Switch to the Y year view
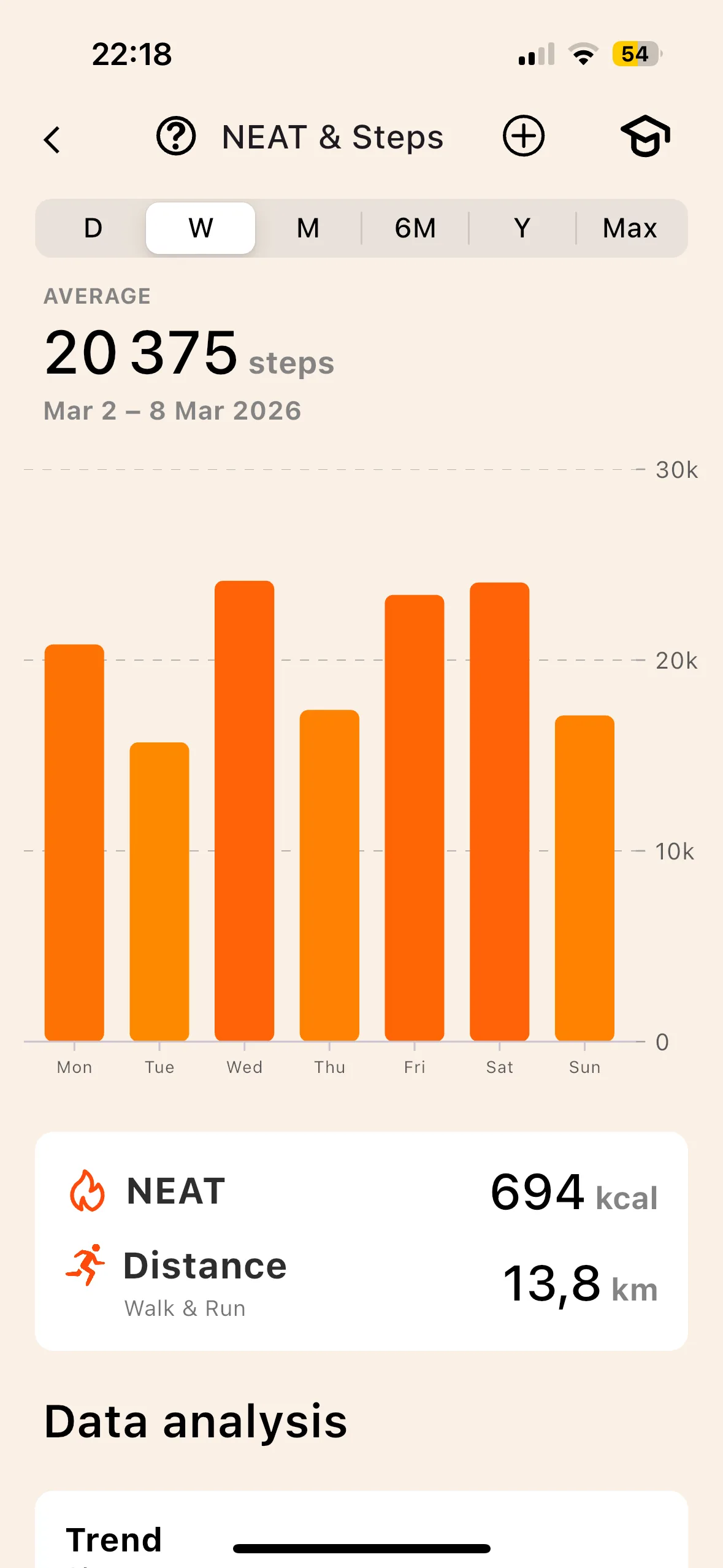723x1568 pixels. pyautogui.click(x=522, y=228)
